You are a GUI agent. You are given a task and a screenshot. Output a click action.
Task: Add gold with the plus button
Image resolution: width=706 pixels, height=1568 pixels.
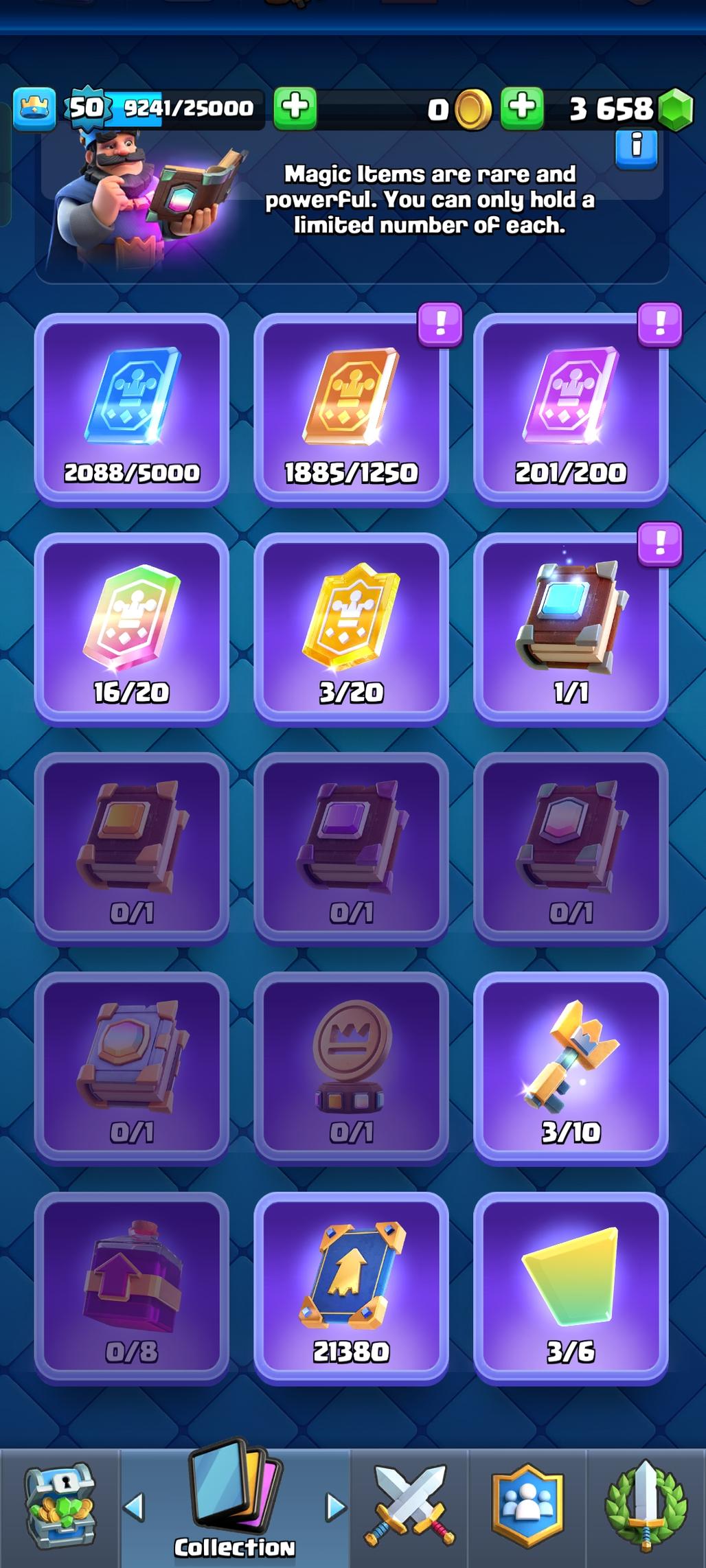click(x=295, y=108)
